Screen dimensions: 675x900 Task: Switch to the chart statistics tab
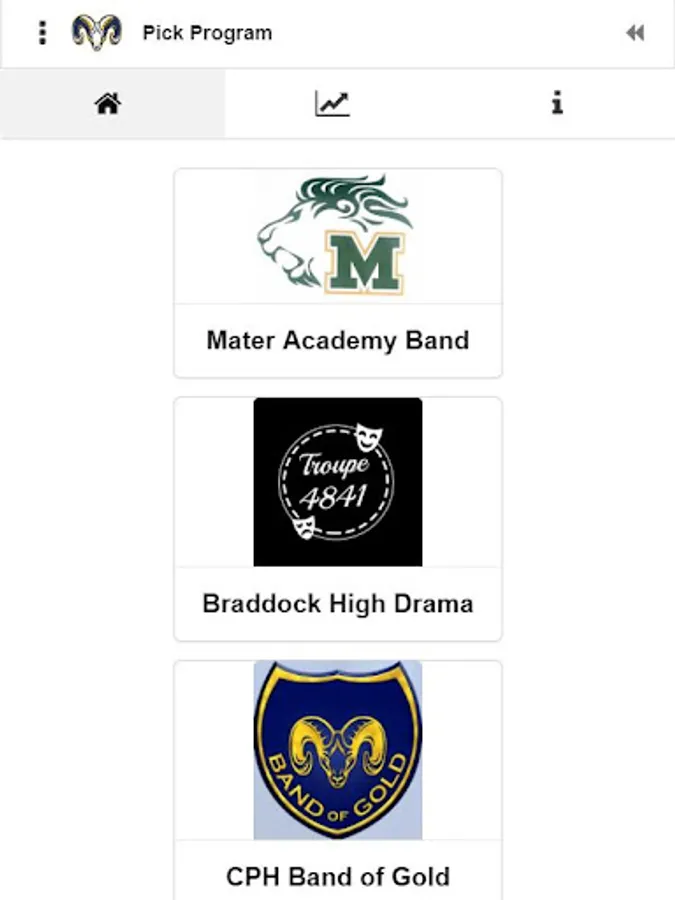332,104
